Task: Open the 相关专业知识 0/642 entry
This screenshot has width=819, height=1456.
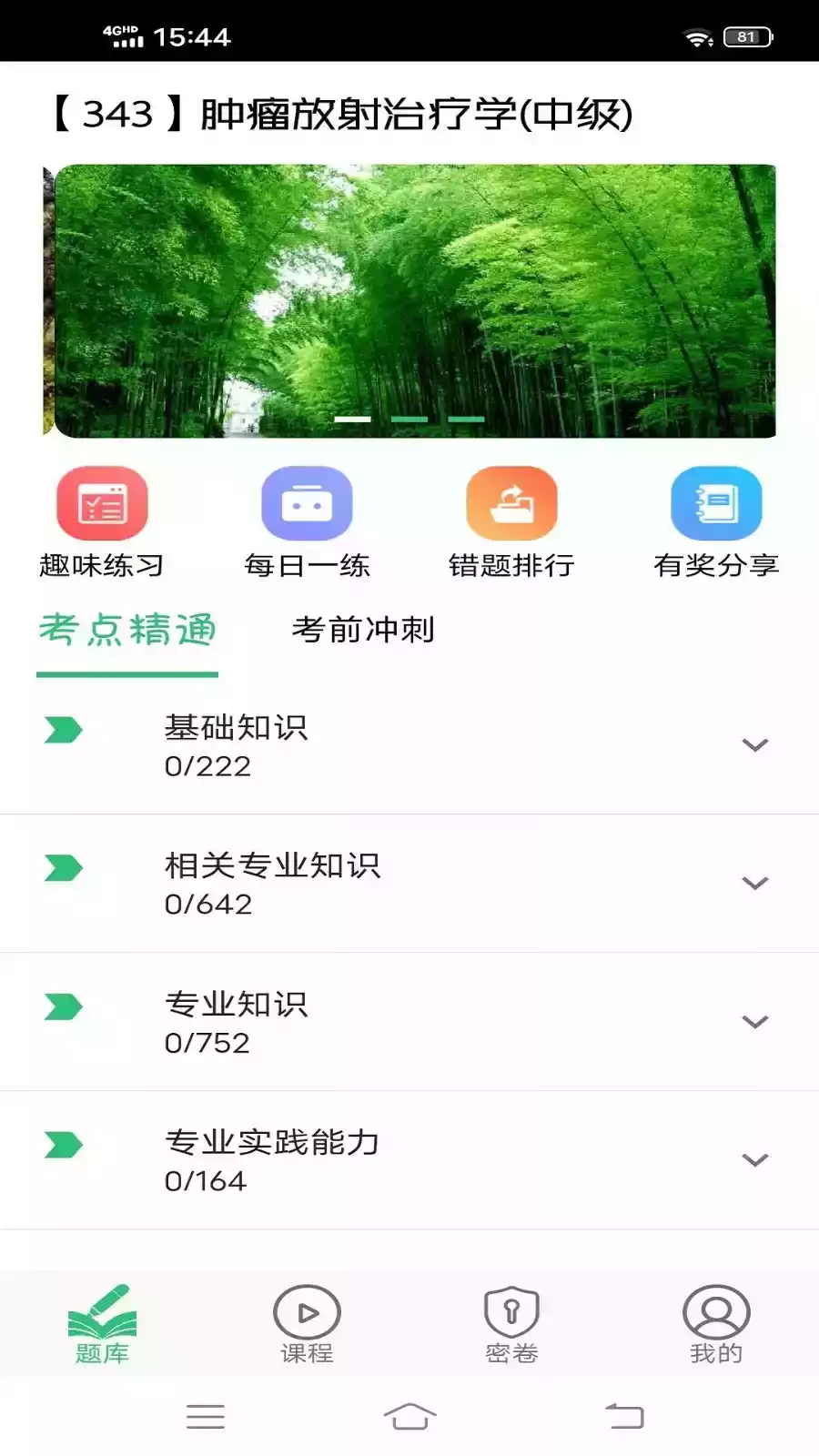Action: (x=273, y=883)
